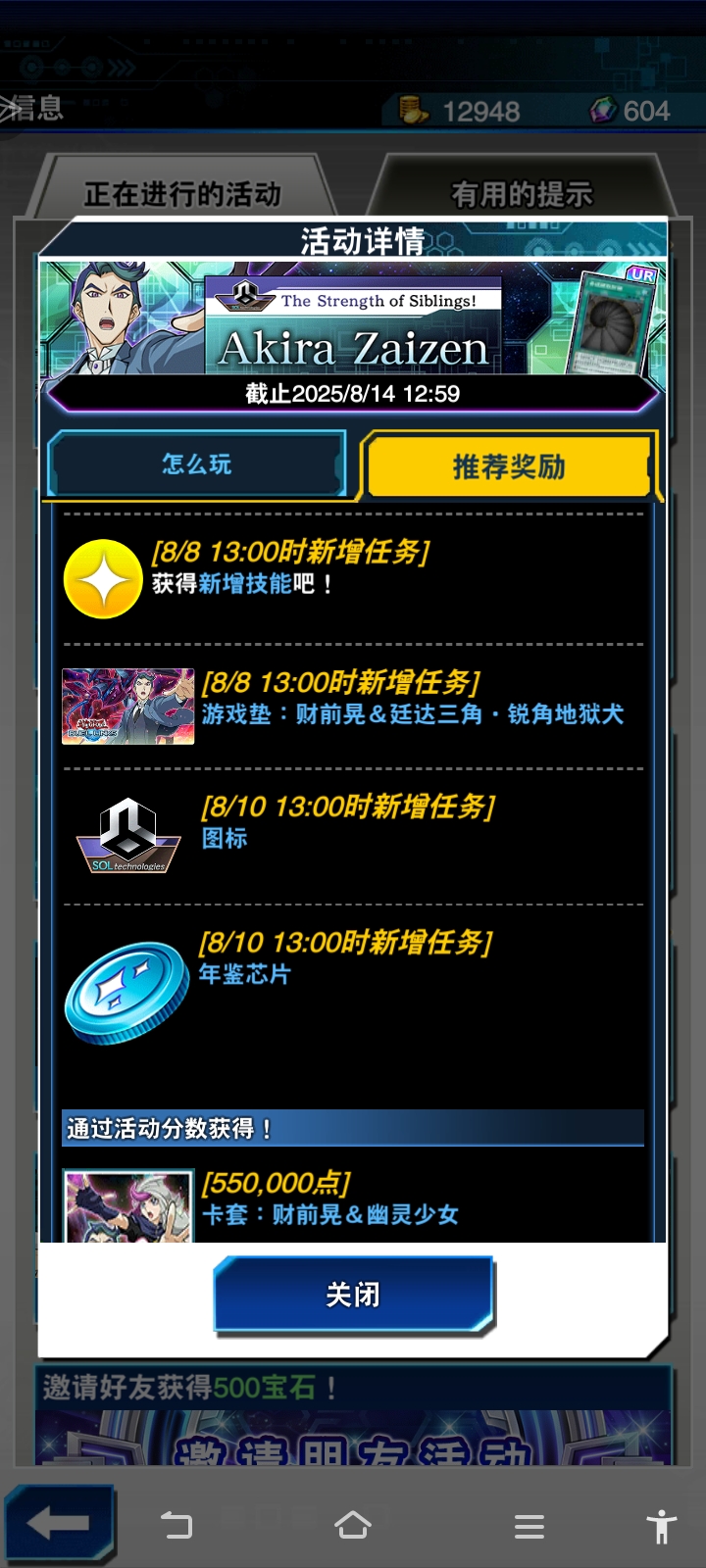Image resolution: width=706 pixels, height=1568 pixels.
Task: Open the system recent apps menu
Action: point(529,1526)
